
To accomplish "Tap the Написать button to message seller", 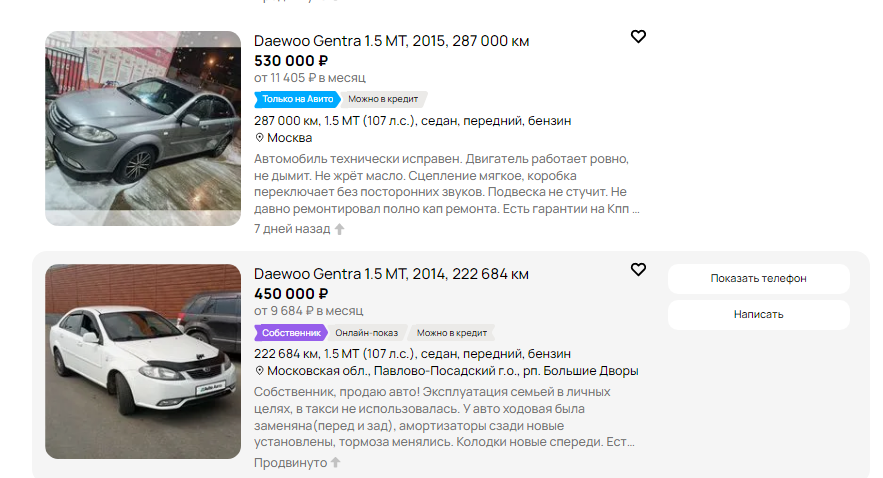I will pyautogui.click(x=759, y=314).
